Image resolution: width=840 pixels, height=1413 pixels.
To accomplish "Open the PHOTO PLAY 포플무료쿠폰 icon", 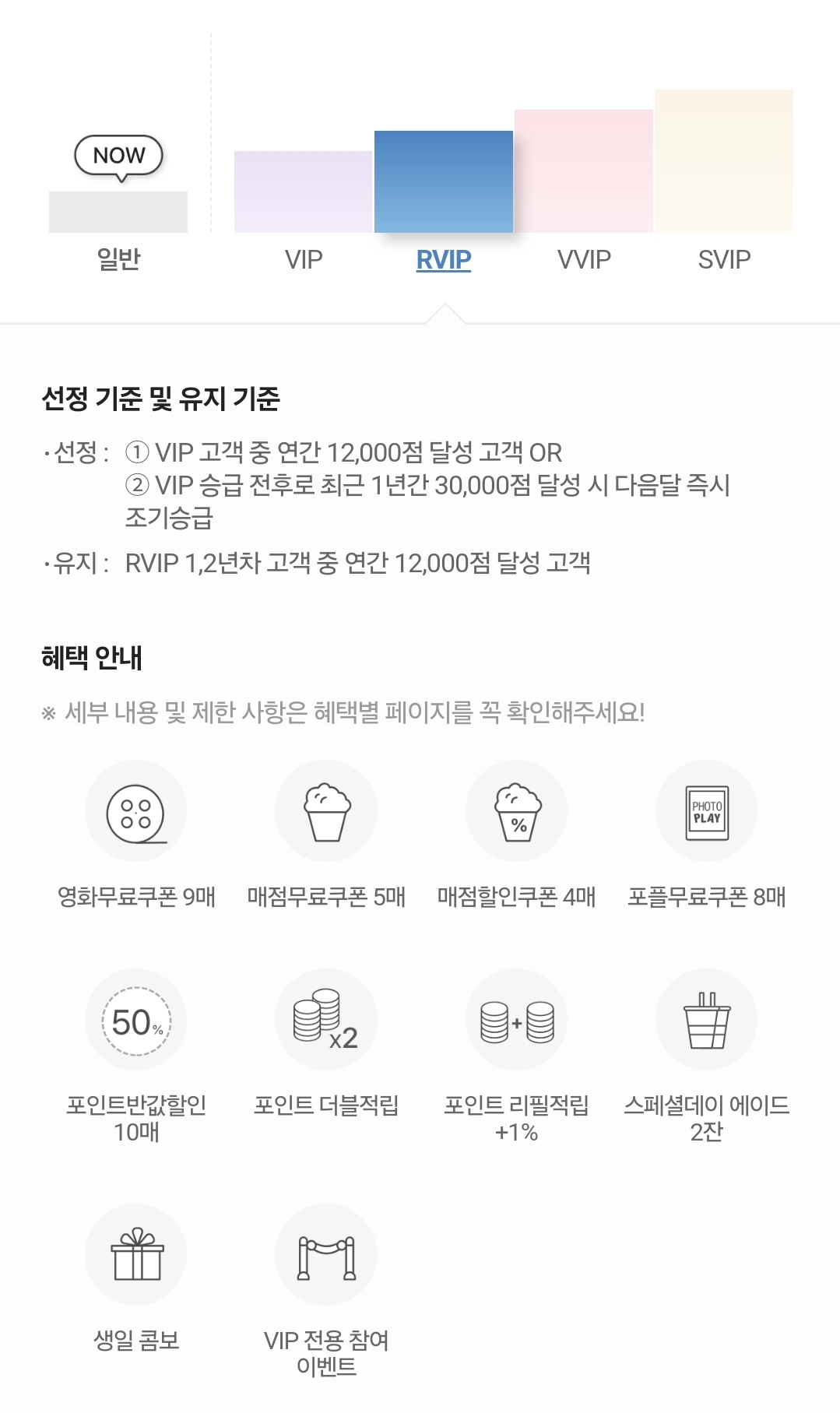I will pos(706,810).
